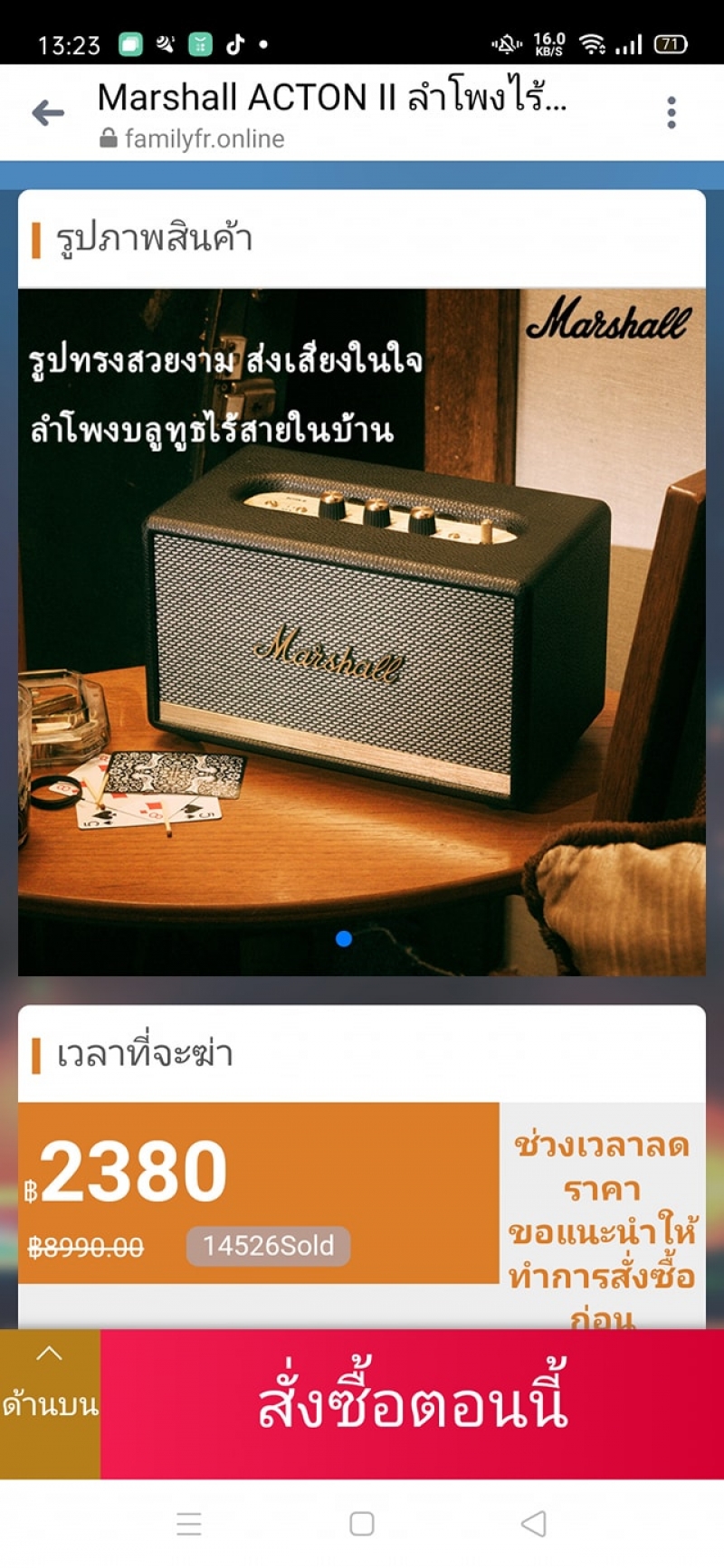
Task: Open the Marshall speaker product image
Action: 362,632
